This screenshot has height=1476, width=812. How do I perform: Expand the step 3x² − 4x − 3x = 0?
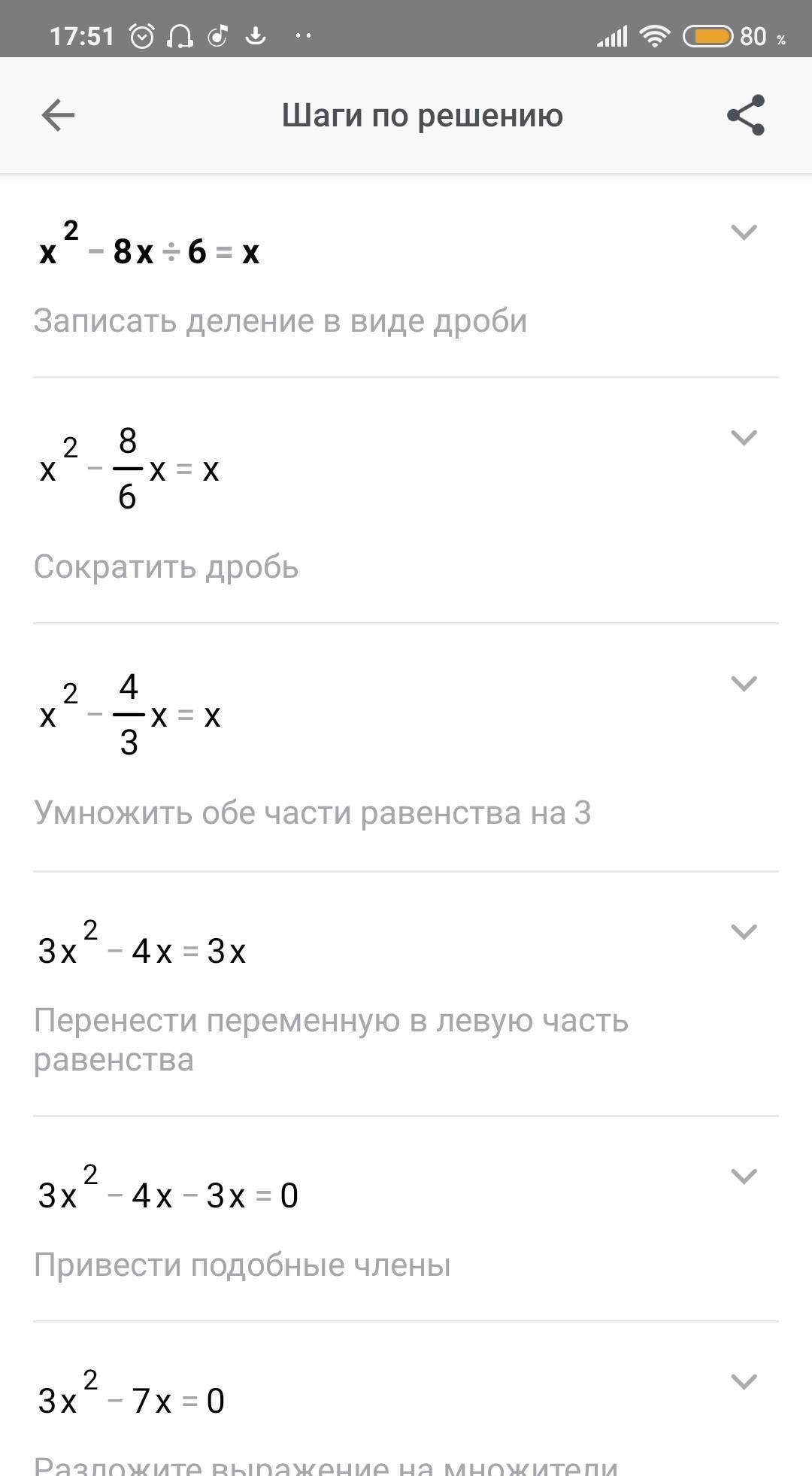point(744,1176)
